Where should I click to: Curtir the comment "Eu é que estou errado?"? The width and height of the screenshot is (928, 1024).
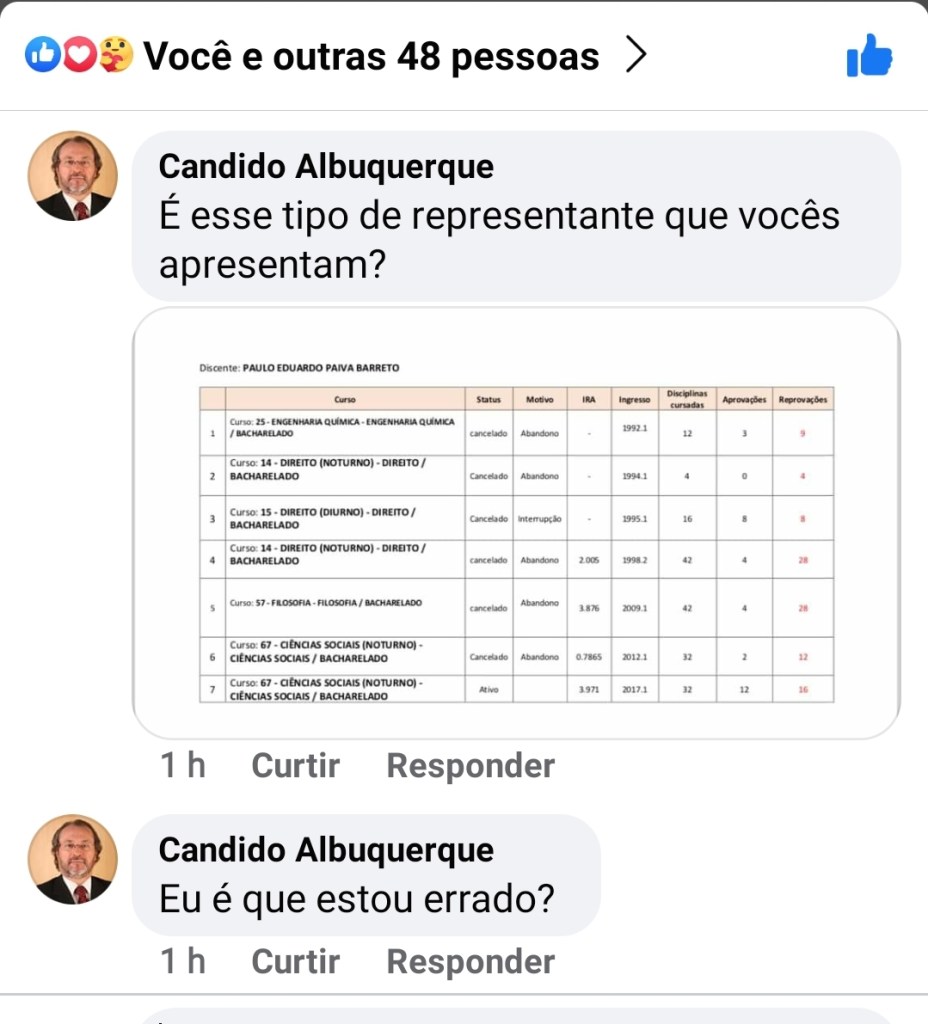point(295,961)
